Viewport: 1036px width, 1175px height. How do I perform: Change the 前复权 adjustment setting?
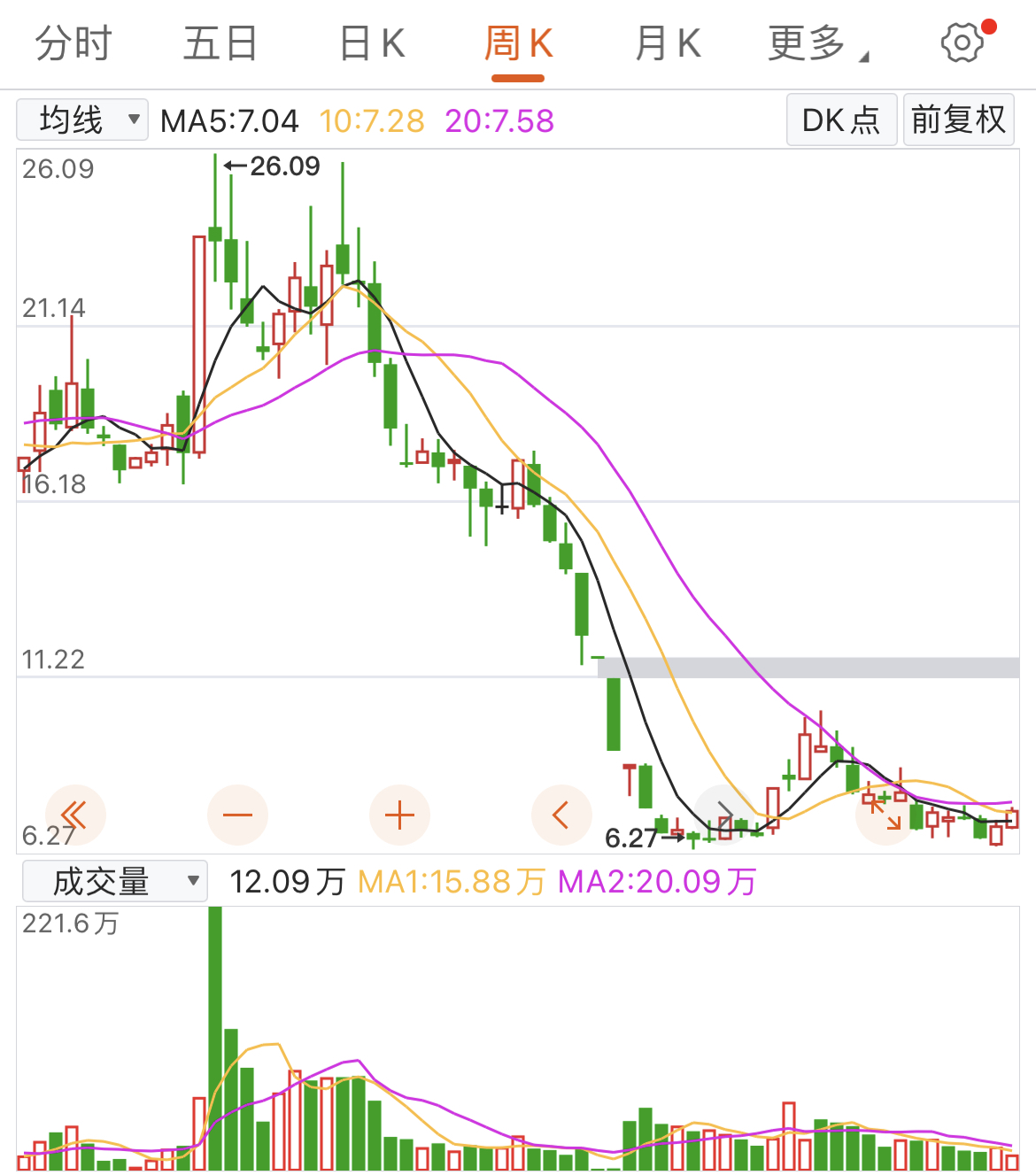click(x=958, y=120)
